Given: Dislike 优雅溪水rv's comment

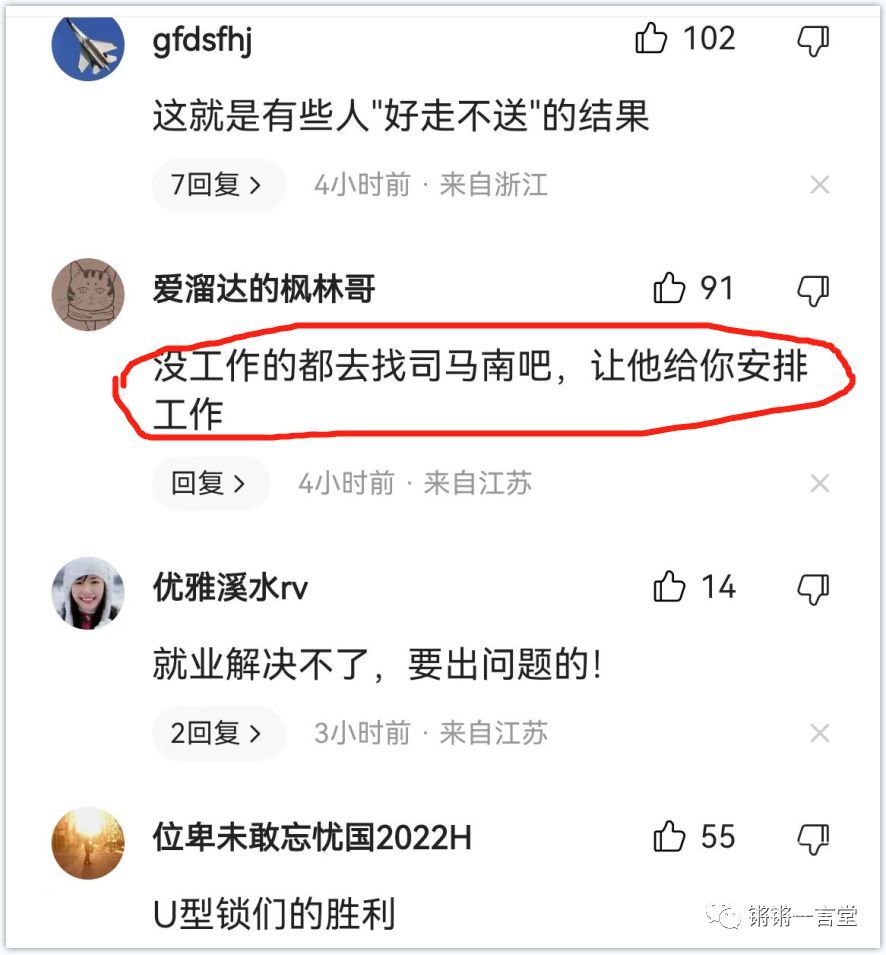Looking at the screenshot, I should (812, 588).
